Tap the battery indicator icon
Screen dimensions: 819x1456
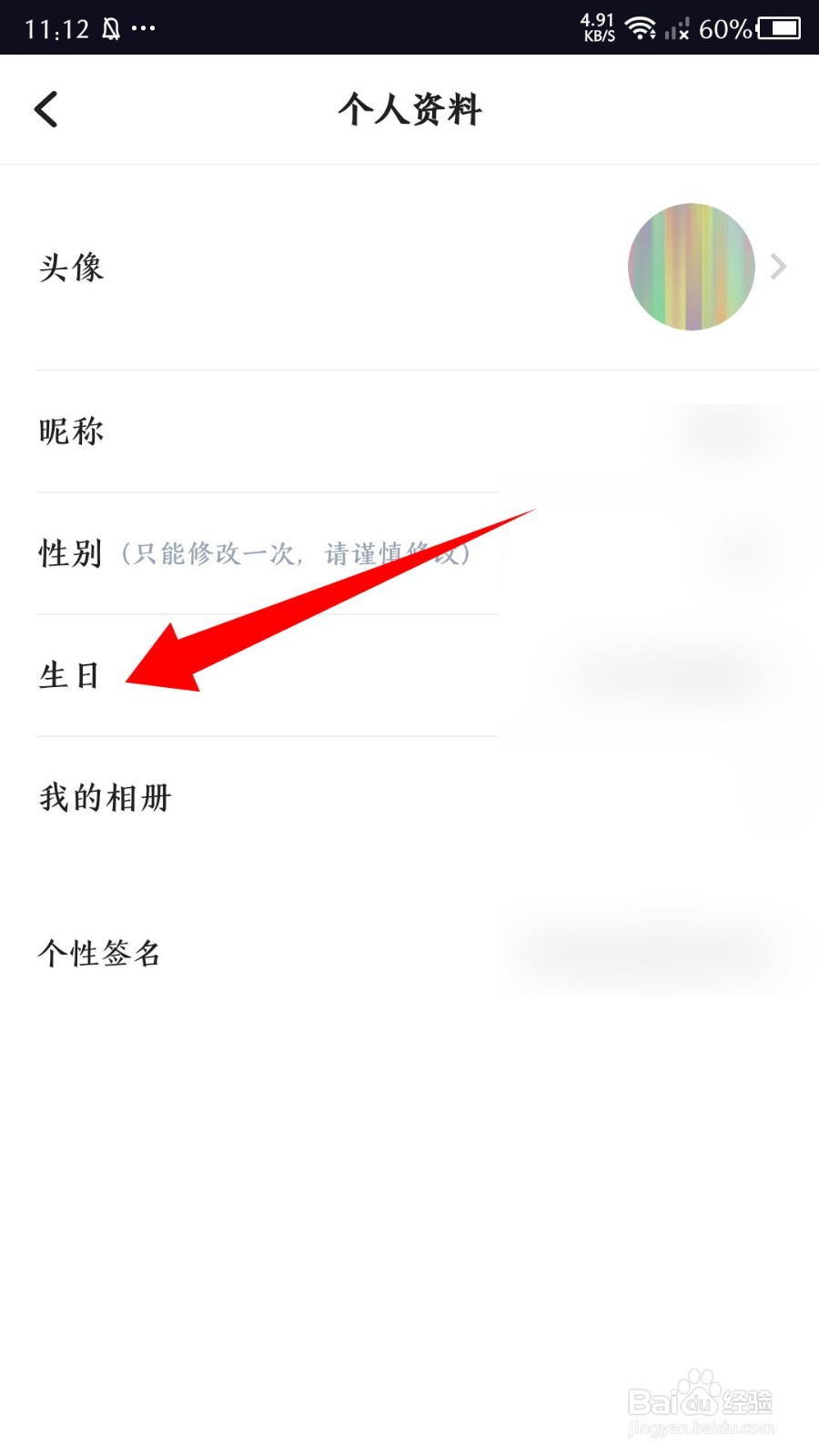coord(781,27)
